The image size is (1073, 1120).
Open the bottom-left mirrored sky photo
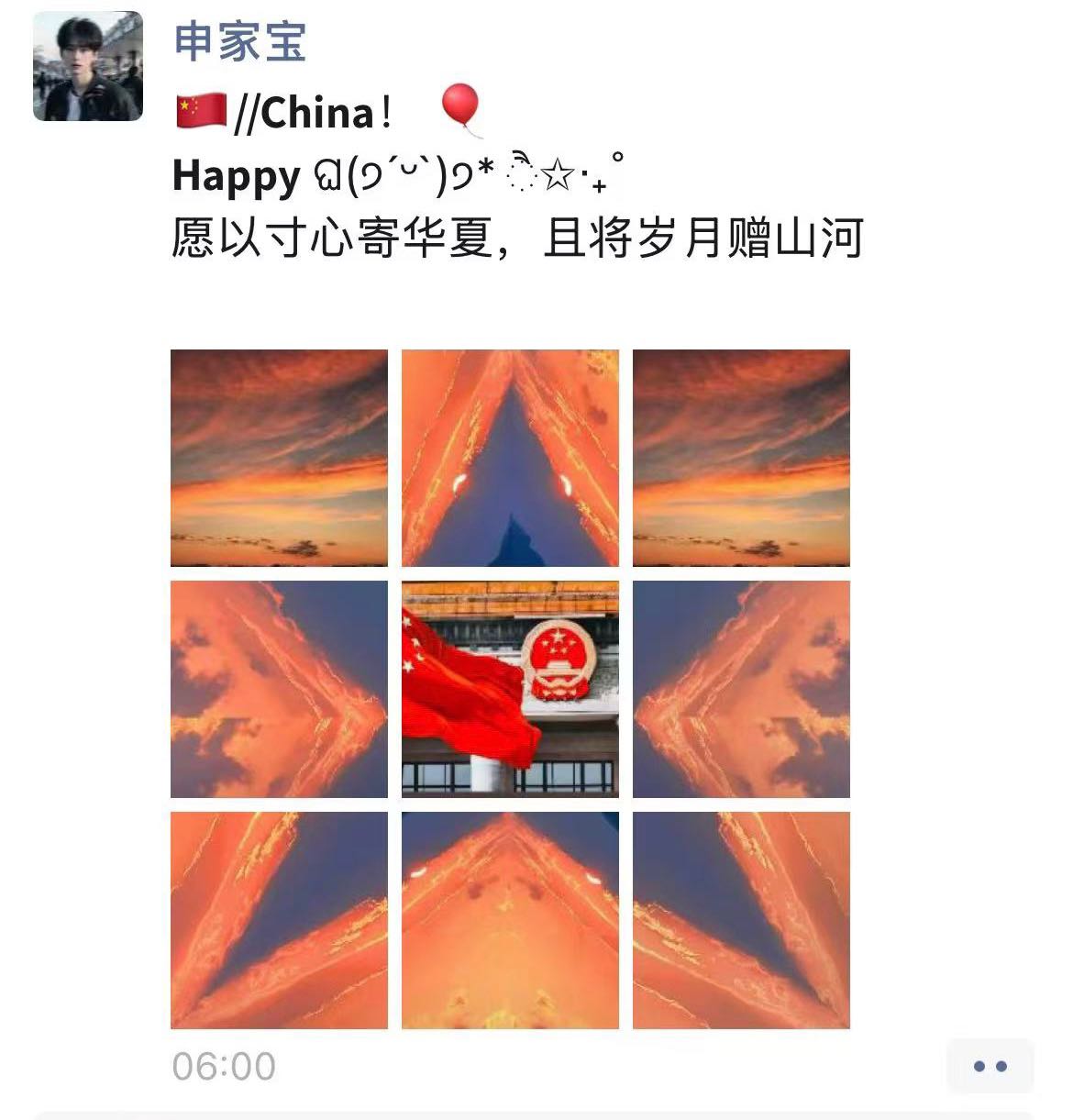click(279, 920)
